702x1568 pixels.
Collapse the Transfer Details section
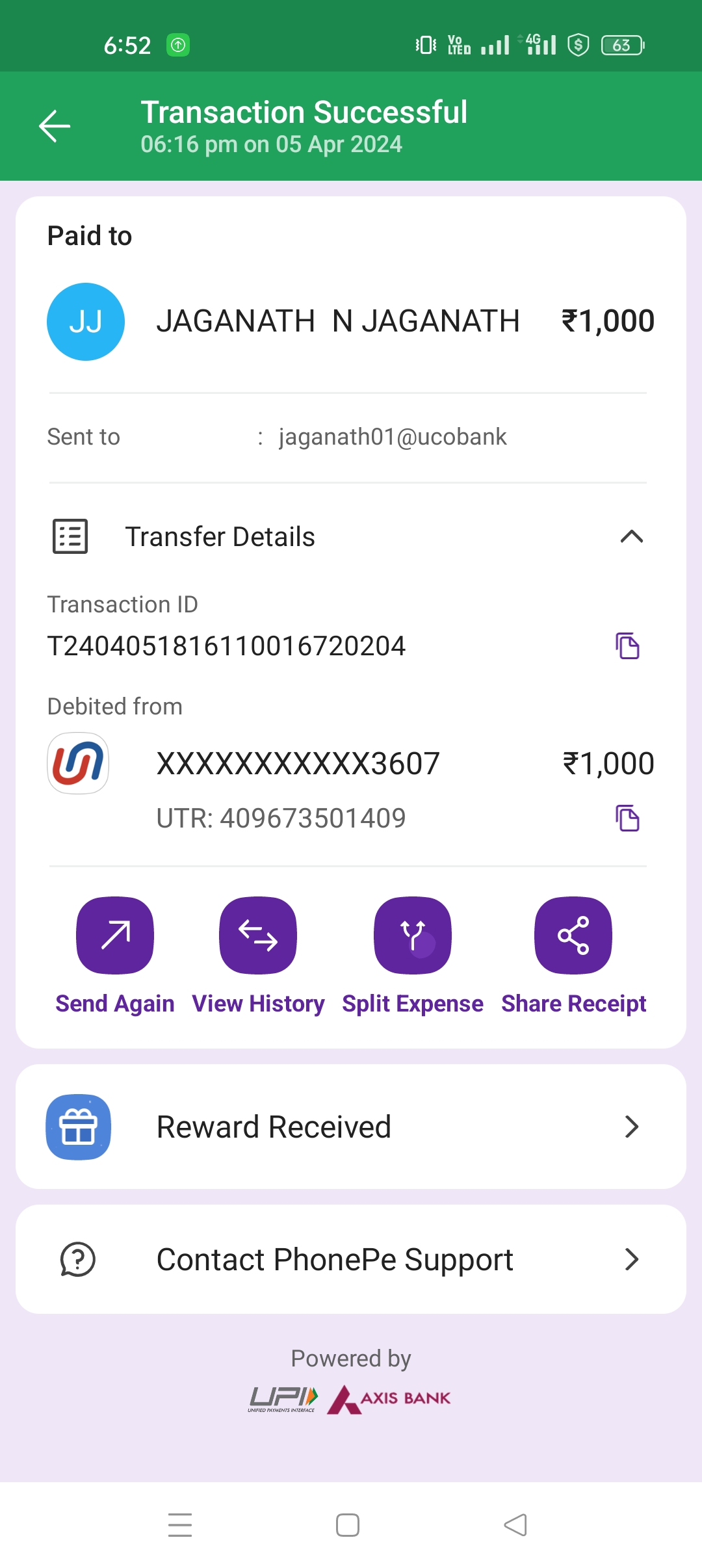pos(631,537)
